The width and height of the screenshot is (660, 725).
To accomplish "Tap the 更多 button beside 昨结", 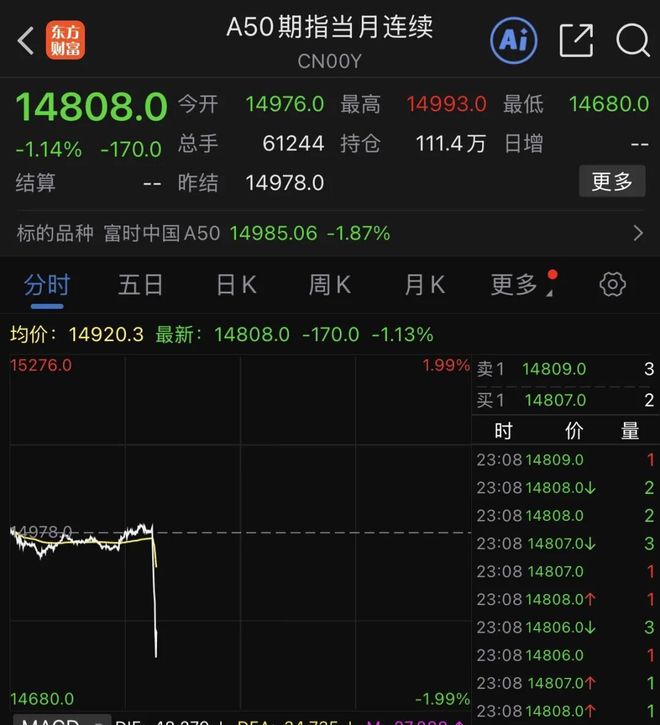I will (612, 181).
